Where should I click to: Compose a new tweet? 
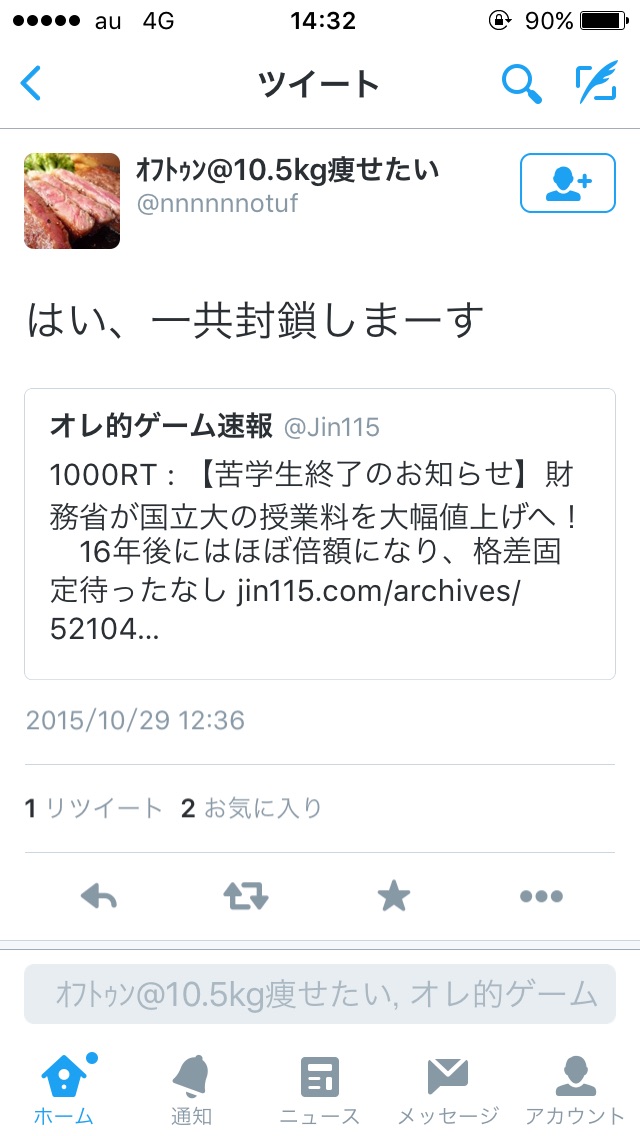pos(596,84)
